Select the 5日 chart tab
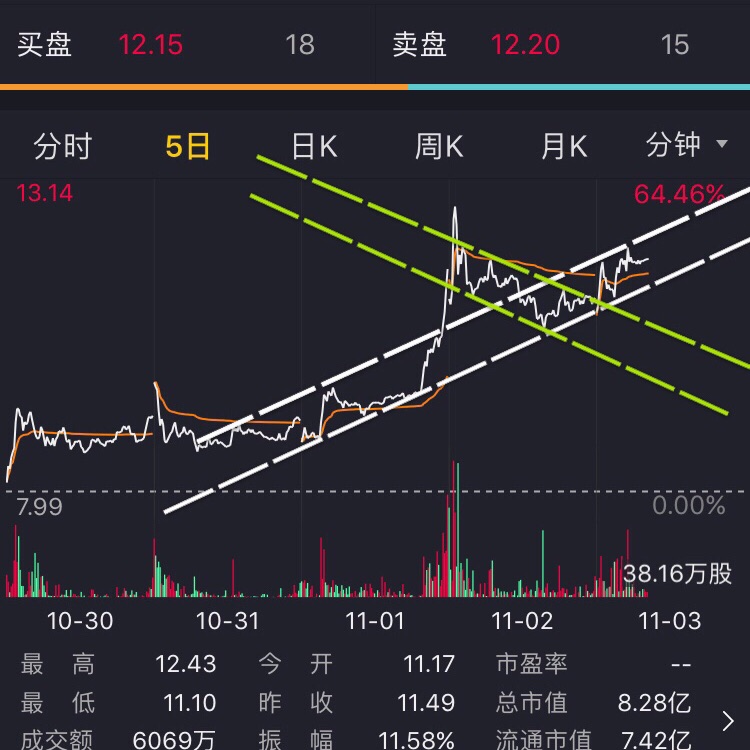The width and height of the screenshot is (750, 750). click(188, 146)
